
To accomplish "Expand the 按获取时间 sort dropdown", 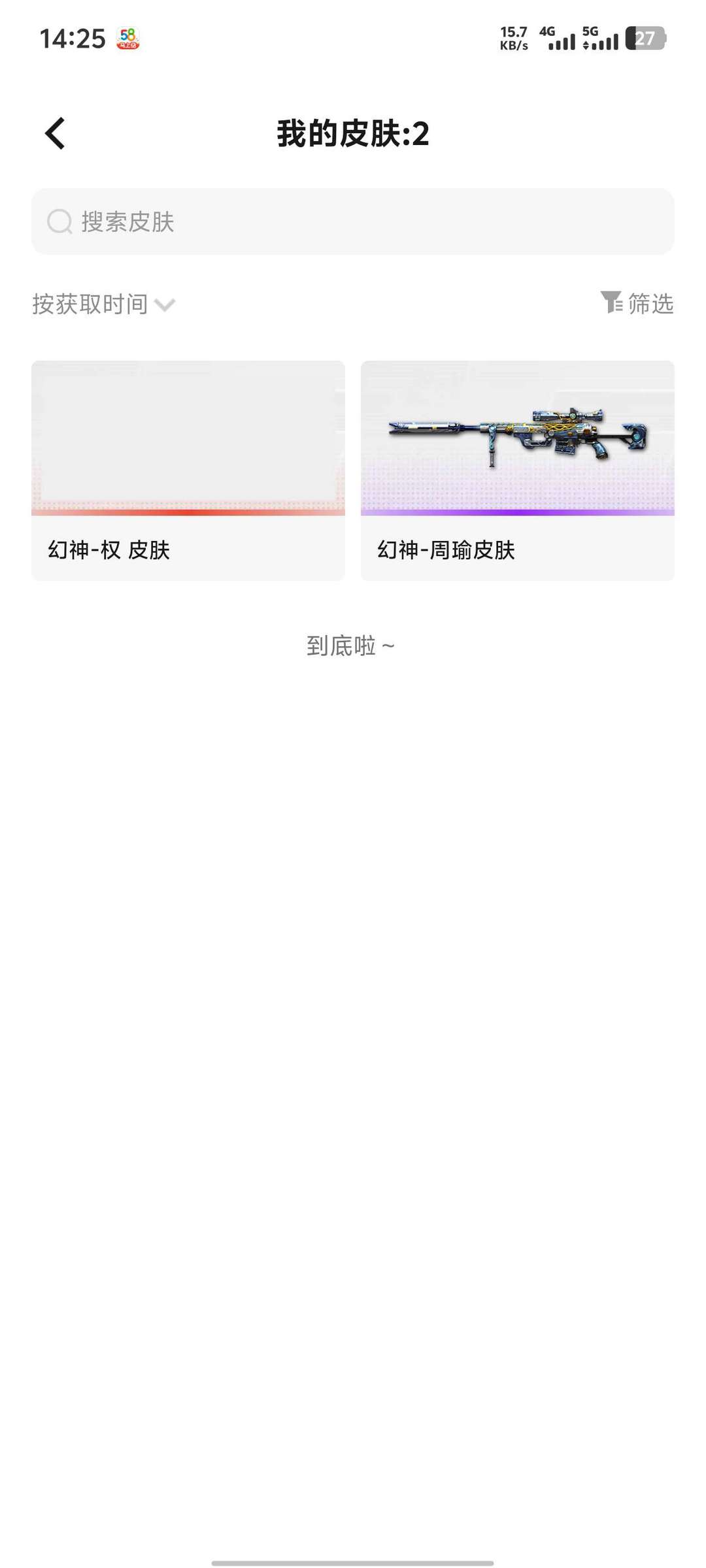I will 104,304.
